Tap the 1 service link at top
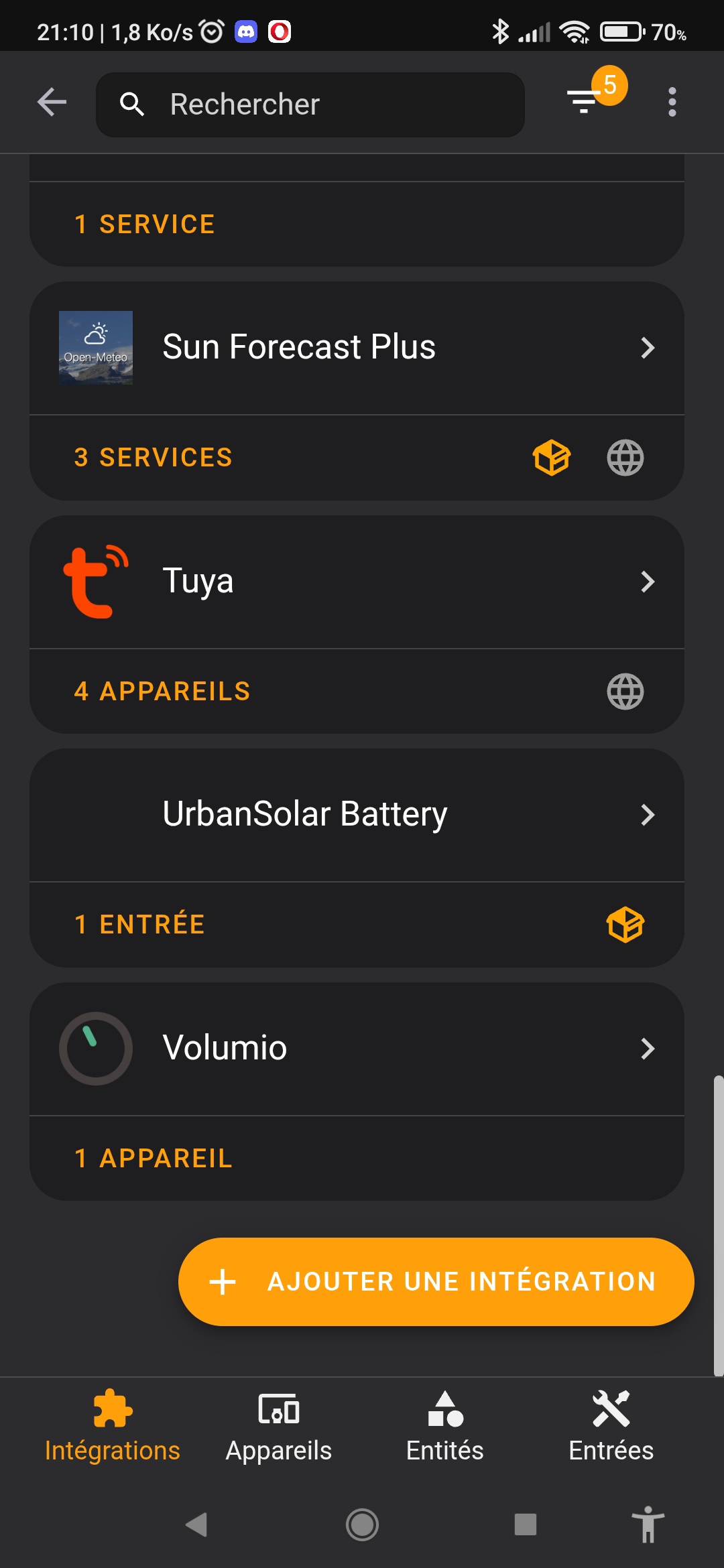Screen dimensions: 724x1568 point(145,224)
